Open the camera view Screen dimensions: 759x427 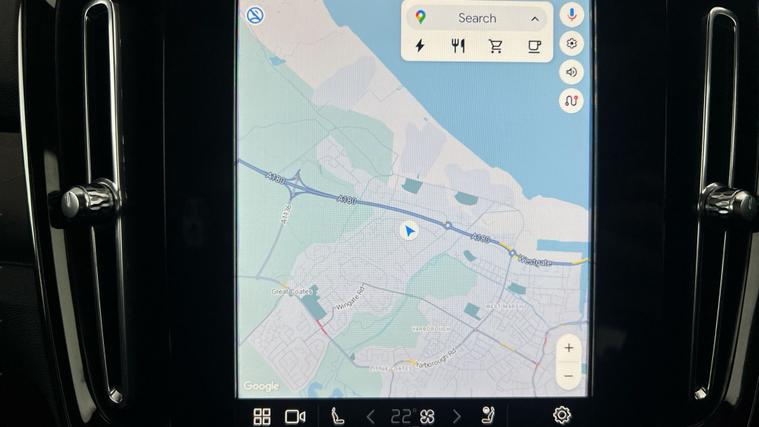tap(295, 416)
